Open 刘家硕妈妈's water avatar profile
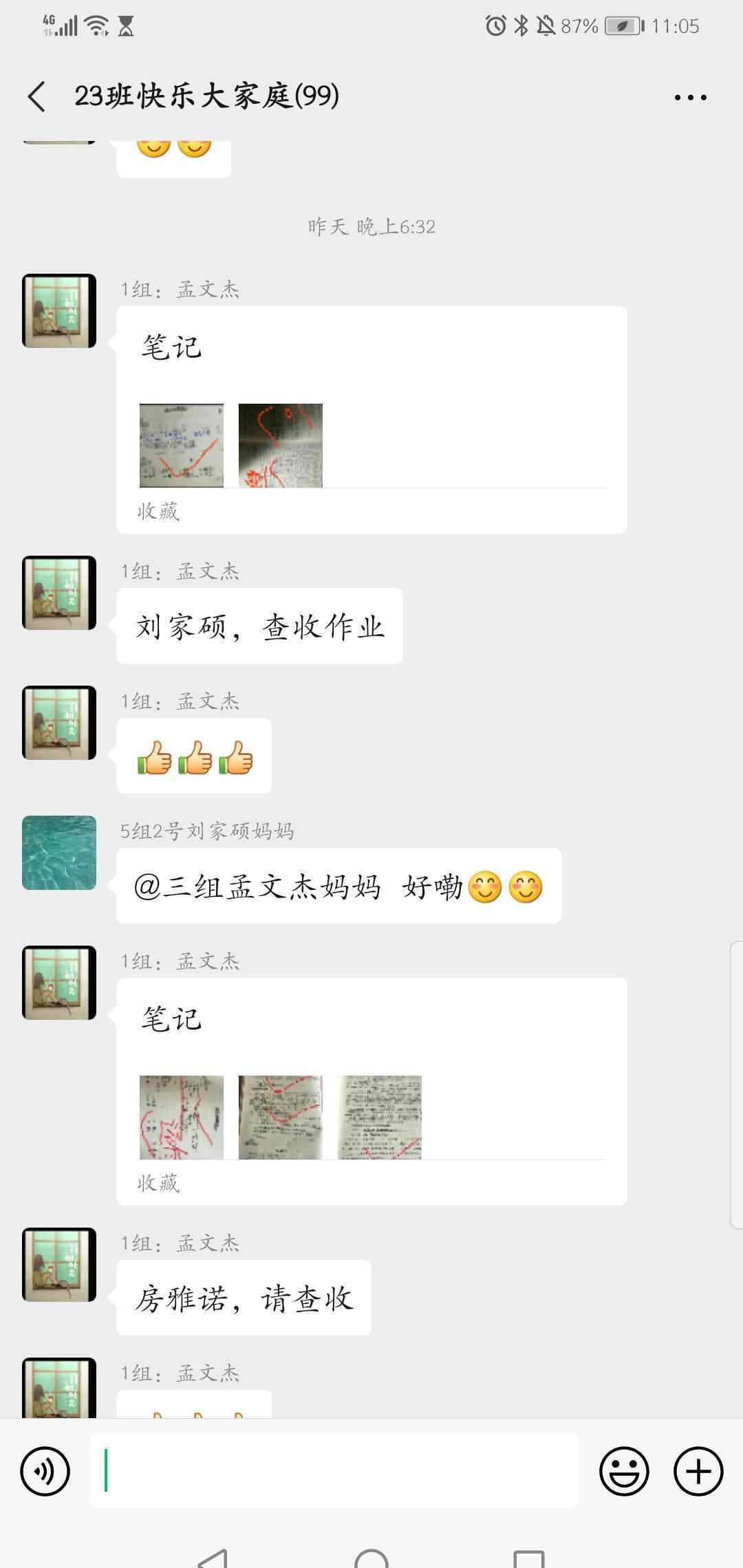 click(59, 853)
